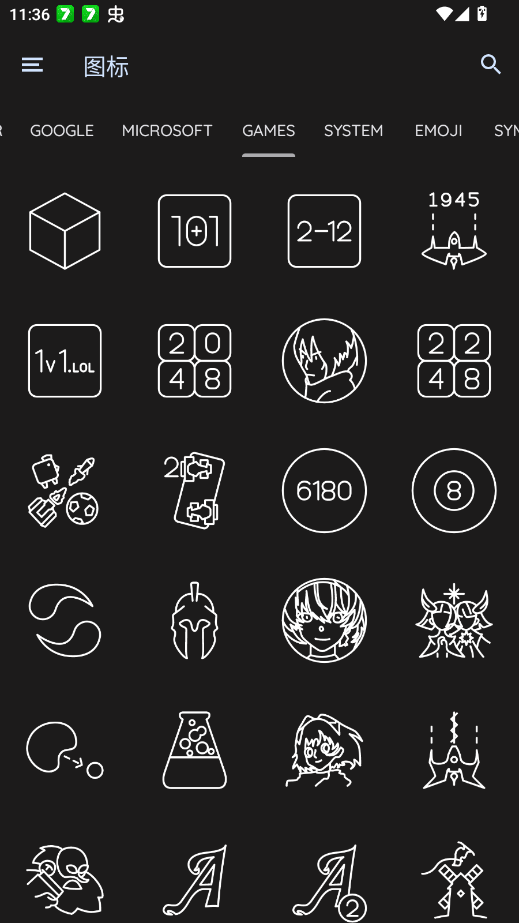Switch to the GOOGLE tab
Screen dimensions: 519x923
tap(62, 131)
